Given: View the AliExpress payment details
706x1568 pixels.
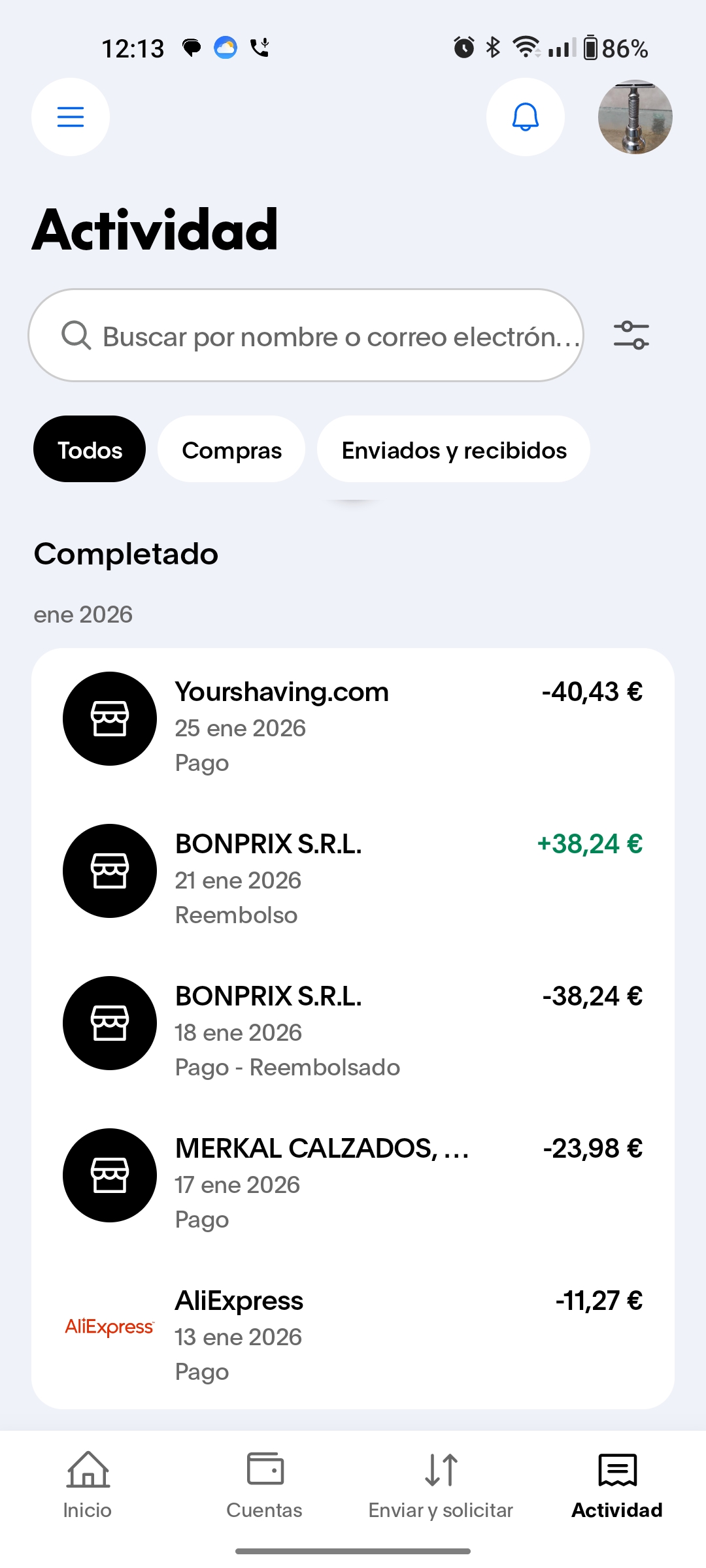Looking at the screenshot, I should pos(353,1334).
